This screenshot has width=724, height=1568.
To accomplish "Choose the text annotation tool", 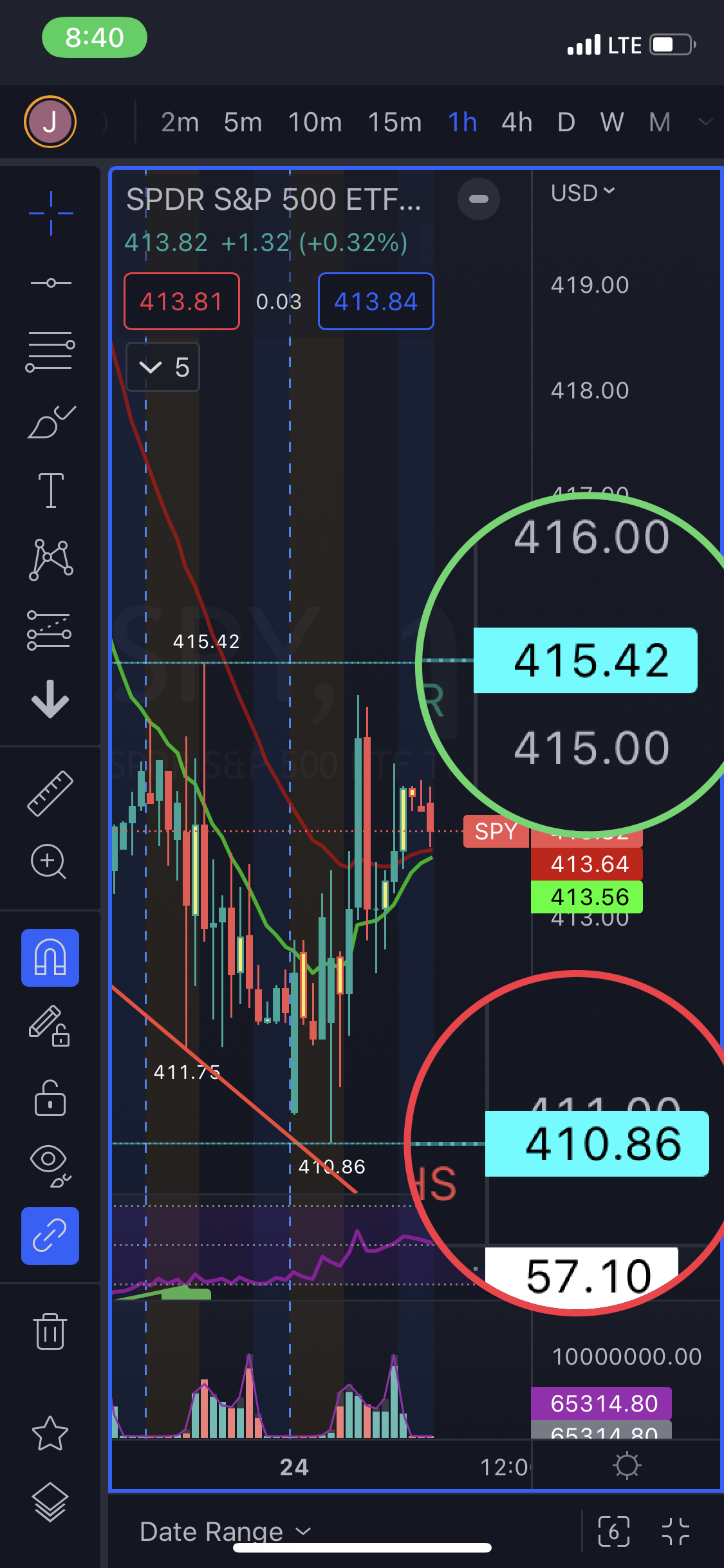I will 51,490.
